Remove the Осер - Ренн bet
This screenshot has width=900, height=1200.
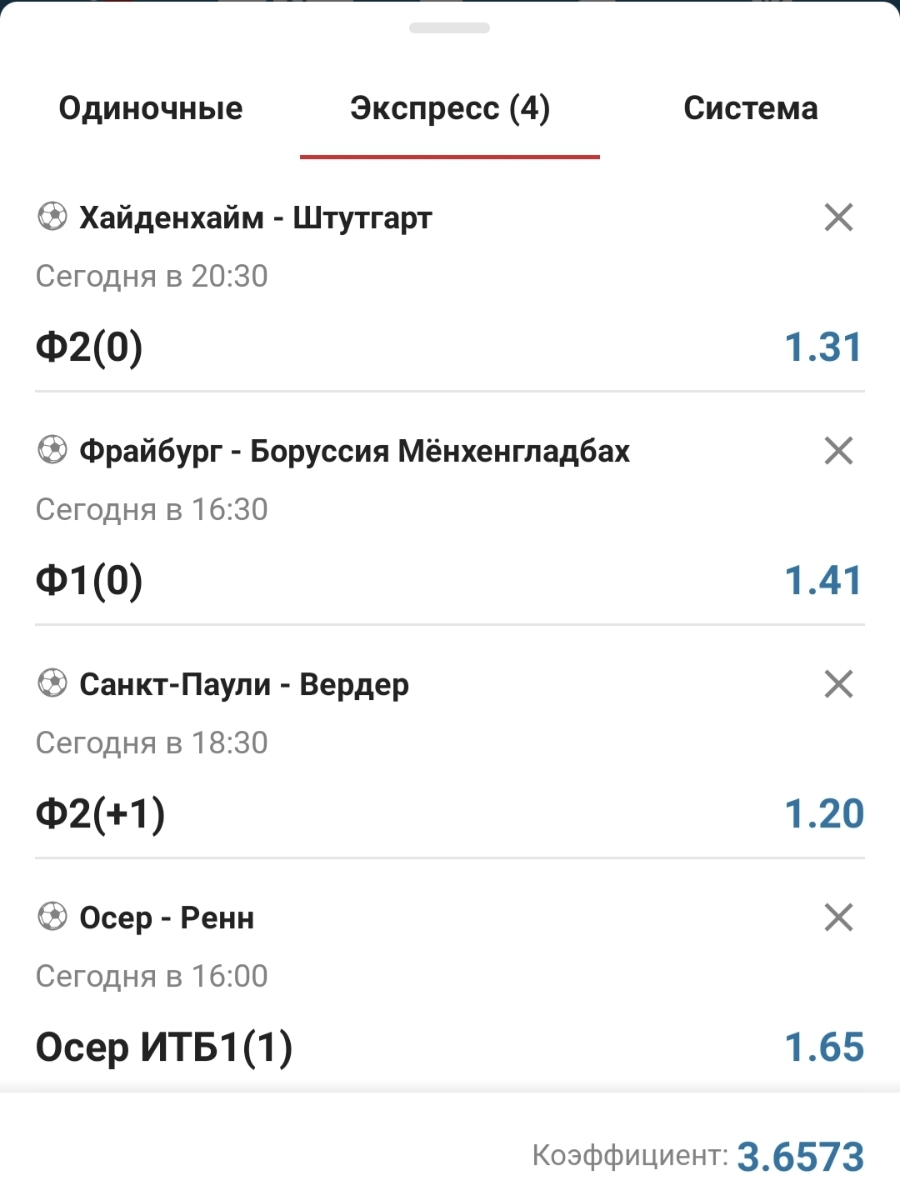[x=838, y=917]
